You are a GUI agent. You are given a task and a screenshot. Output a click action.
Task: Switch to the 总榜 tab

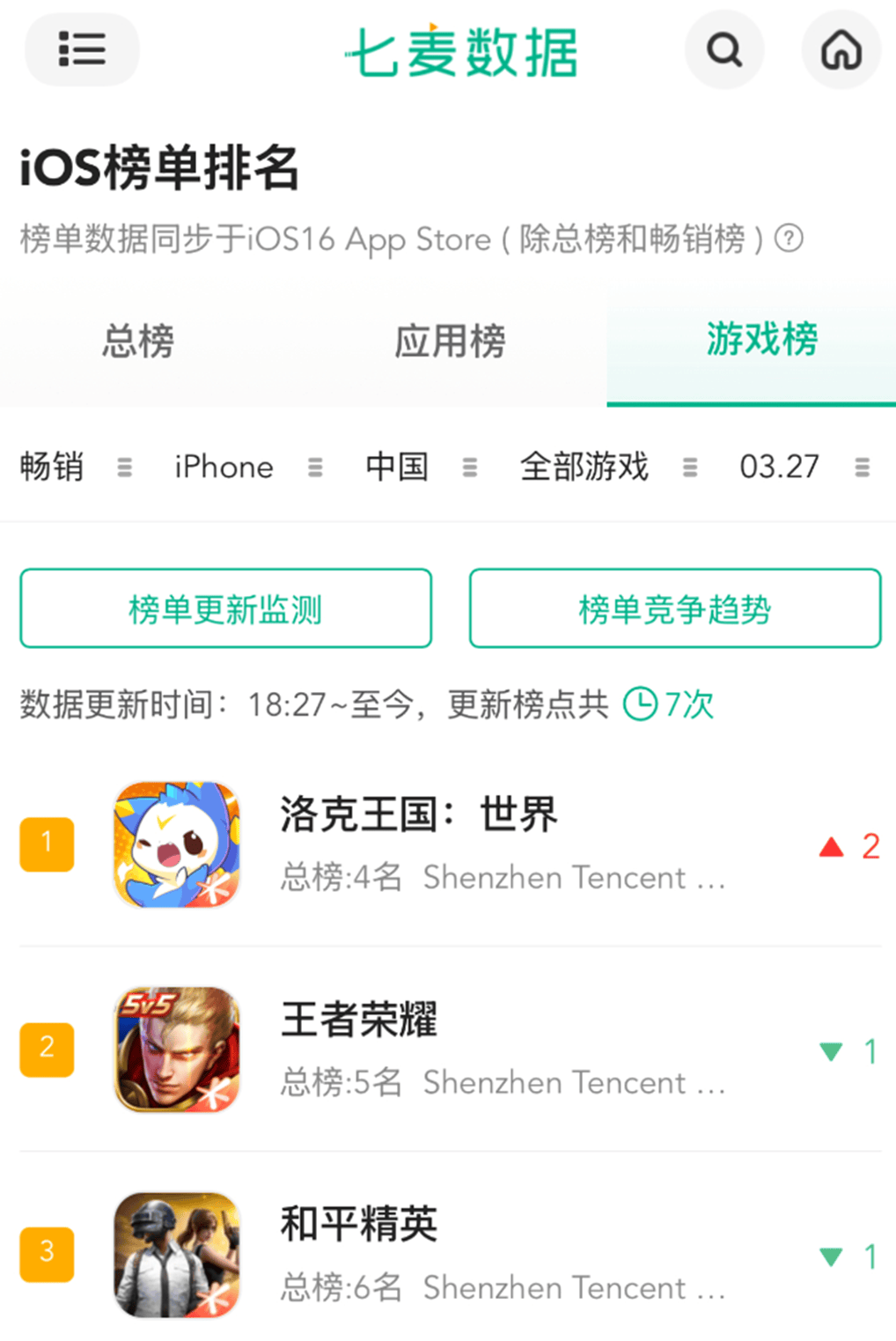pyautogui.click(x=138, y=342)
